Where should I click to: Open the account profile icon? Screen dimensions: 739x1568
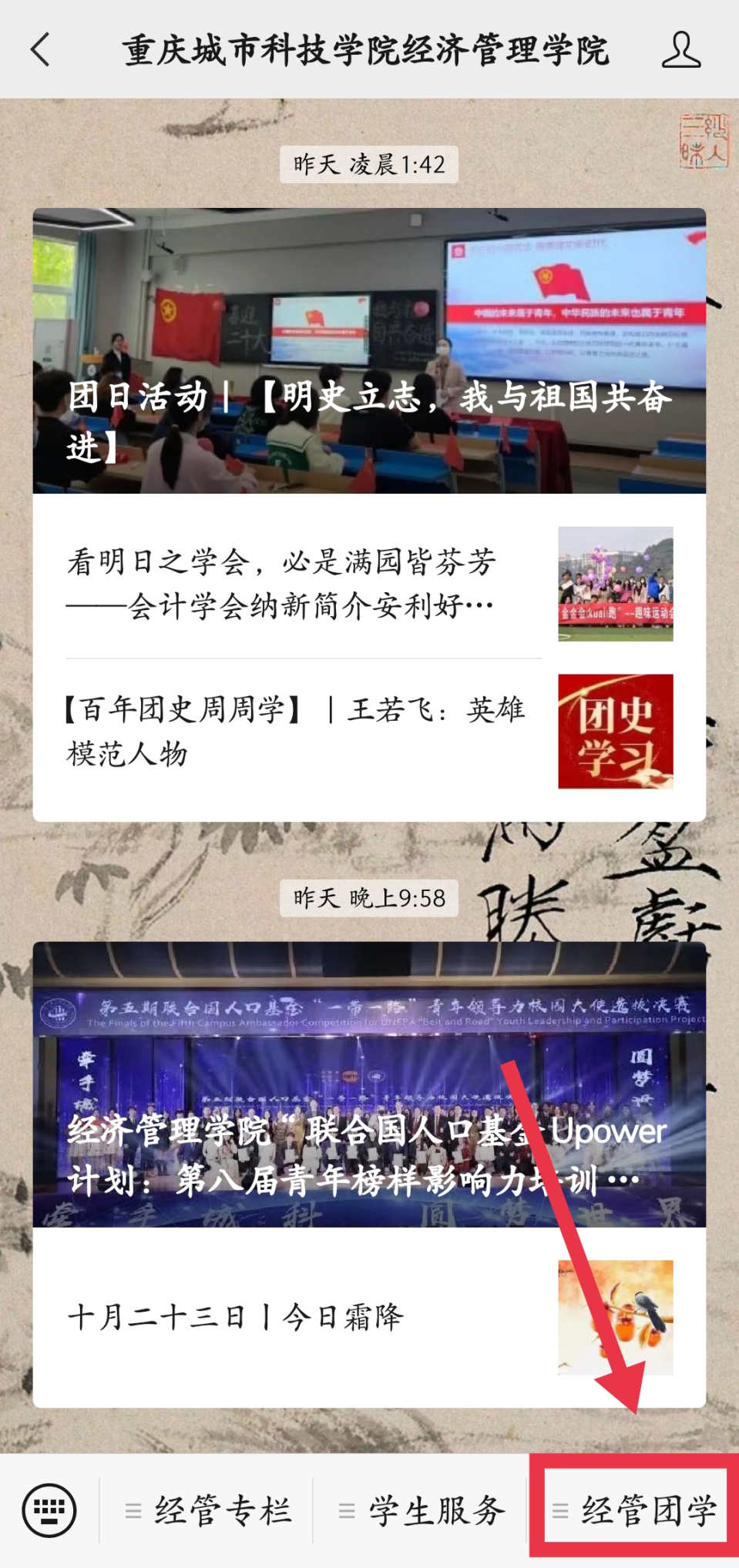click(681, 50)
